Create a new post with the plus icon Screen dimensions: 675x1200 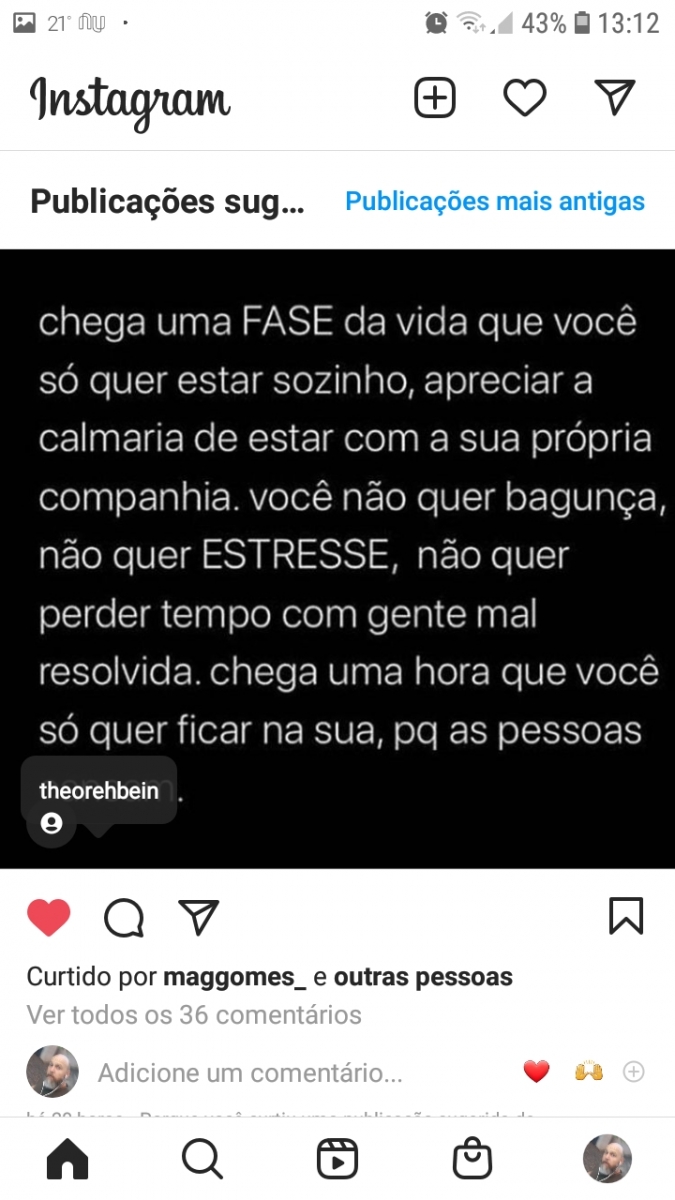[x=435, y=98]
